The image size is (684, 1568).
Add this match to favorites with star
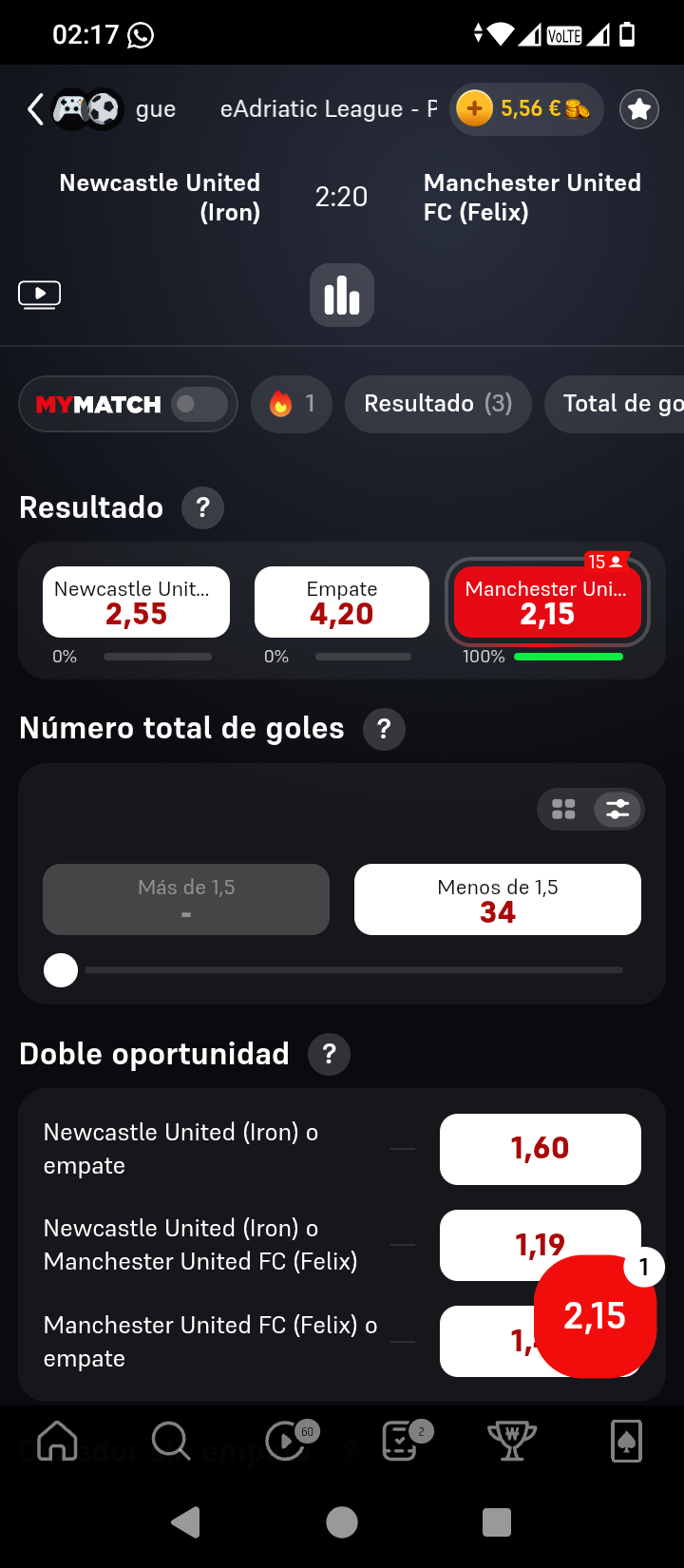coord(639,109)
